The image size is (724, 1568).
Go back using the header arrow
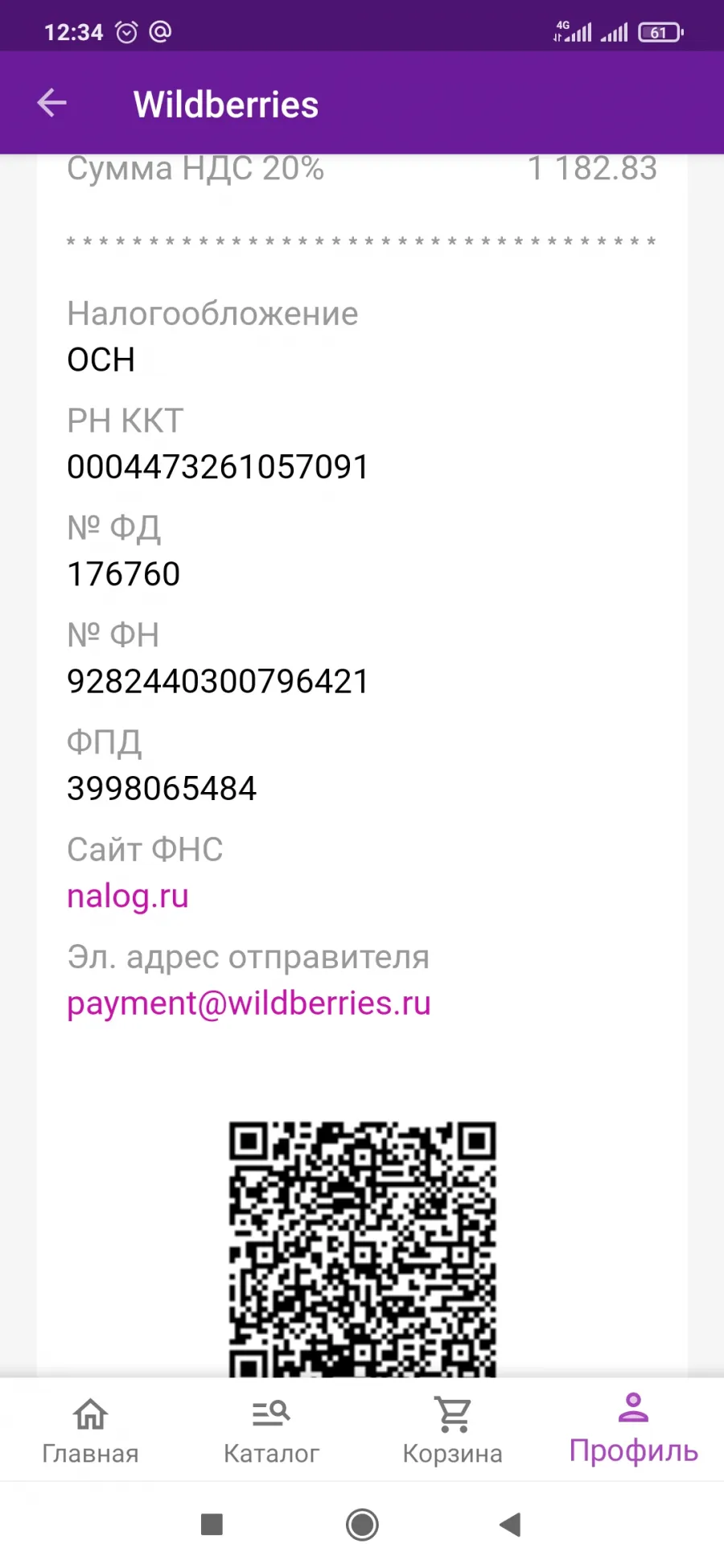click(51, 103)
